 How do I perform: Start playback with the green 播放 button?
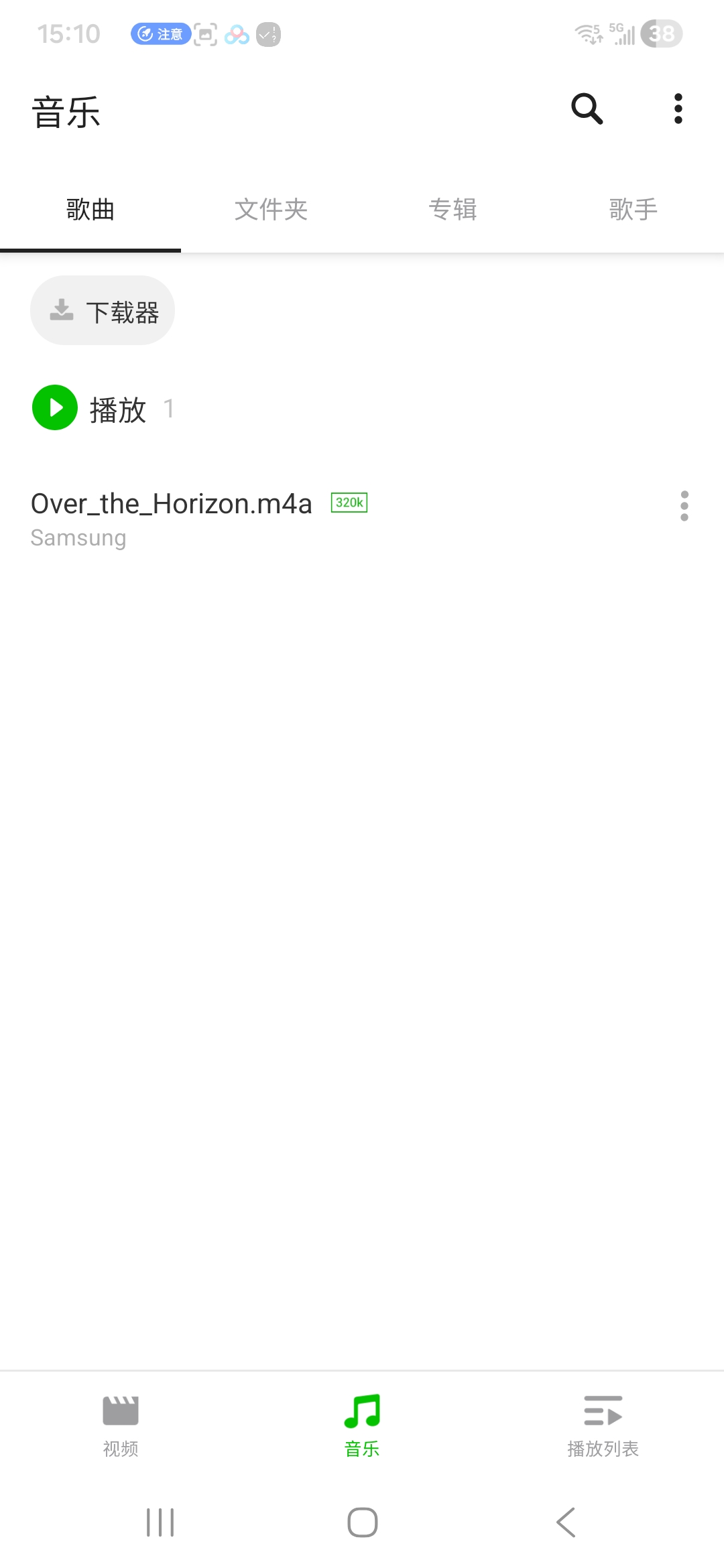pos(55,407)
